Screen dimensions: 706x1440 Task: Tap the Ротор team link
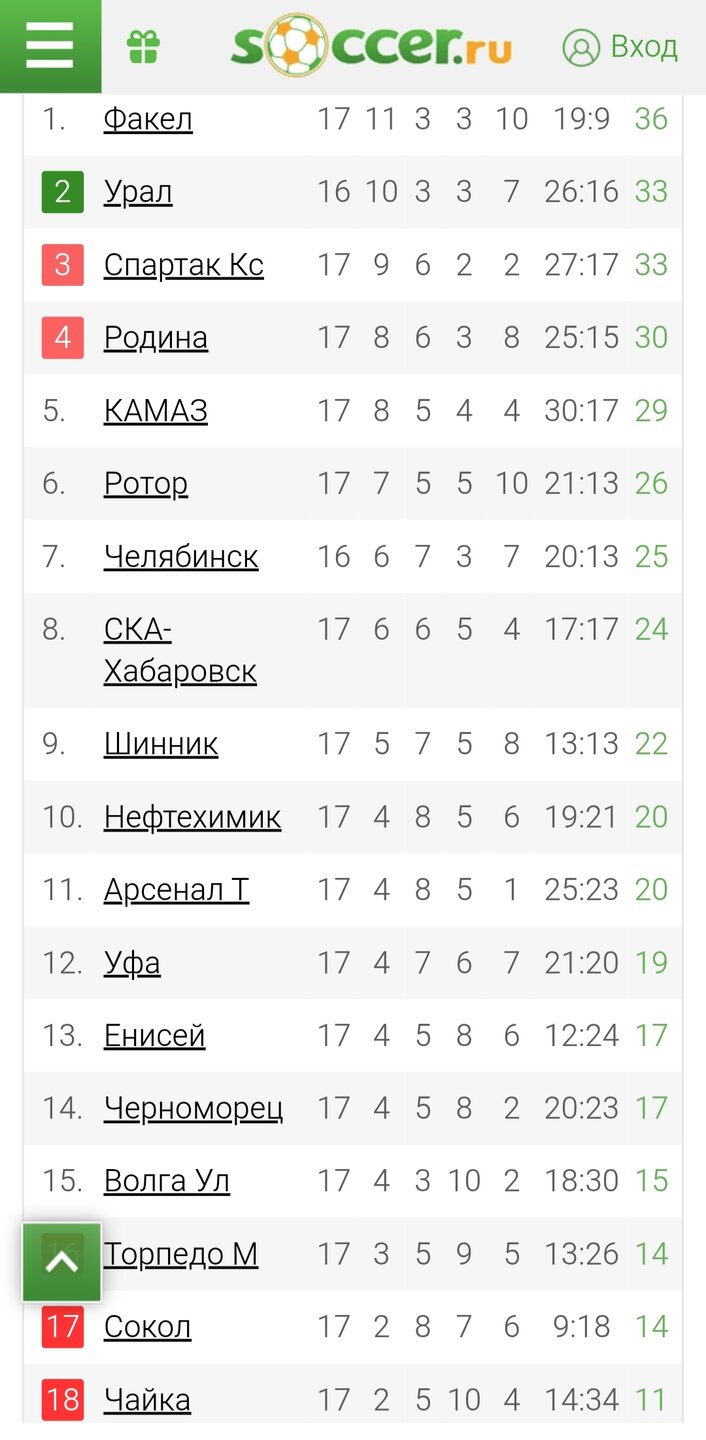point(146,484)
